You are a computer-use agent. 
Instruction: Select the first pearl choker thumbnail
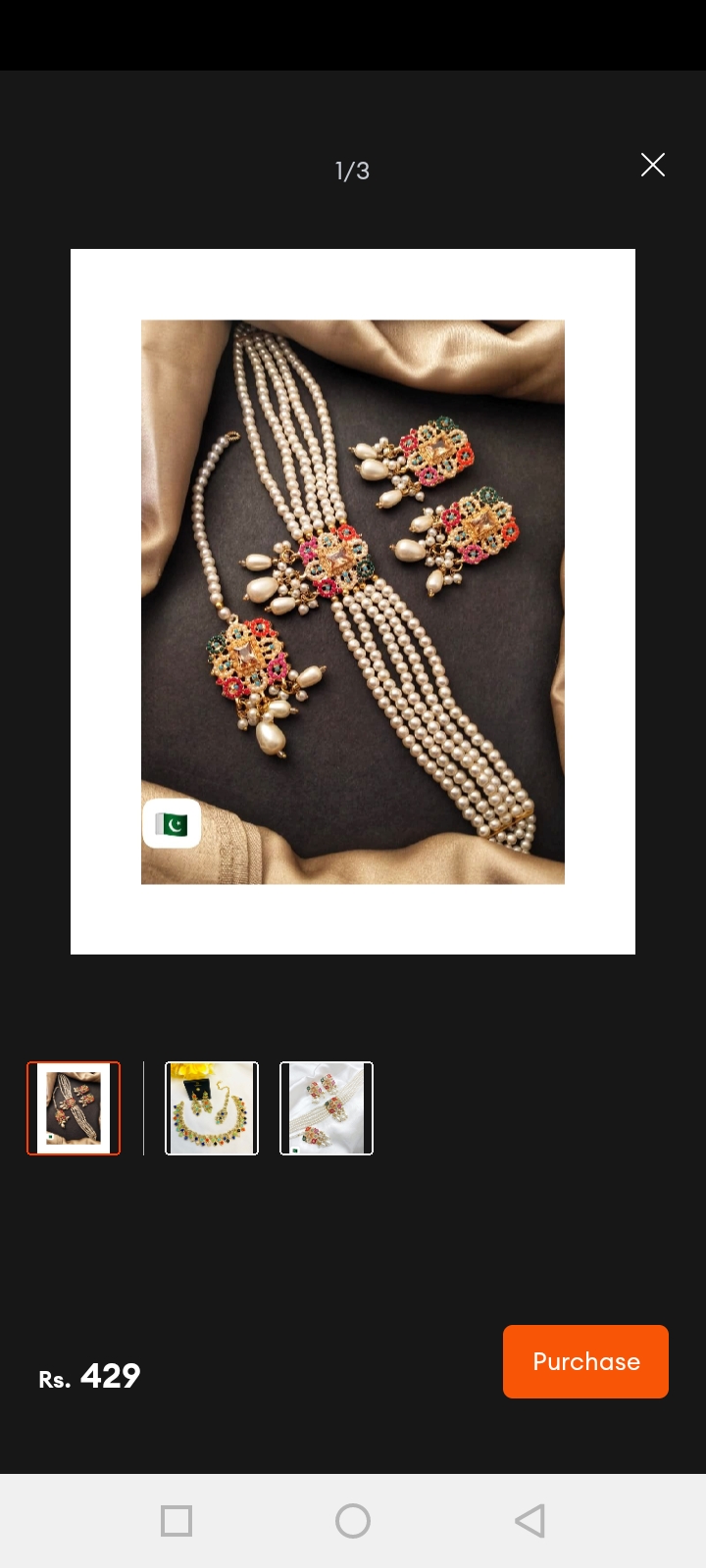(74, 1108)
